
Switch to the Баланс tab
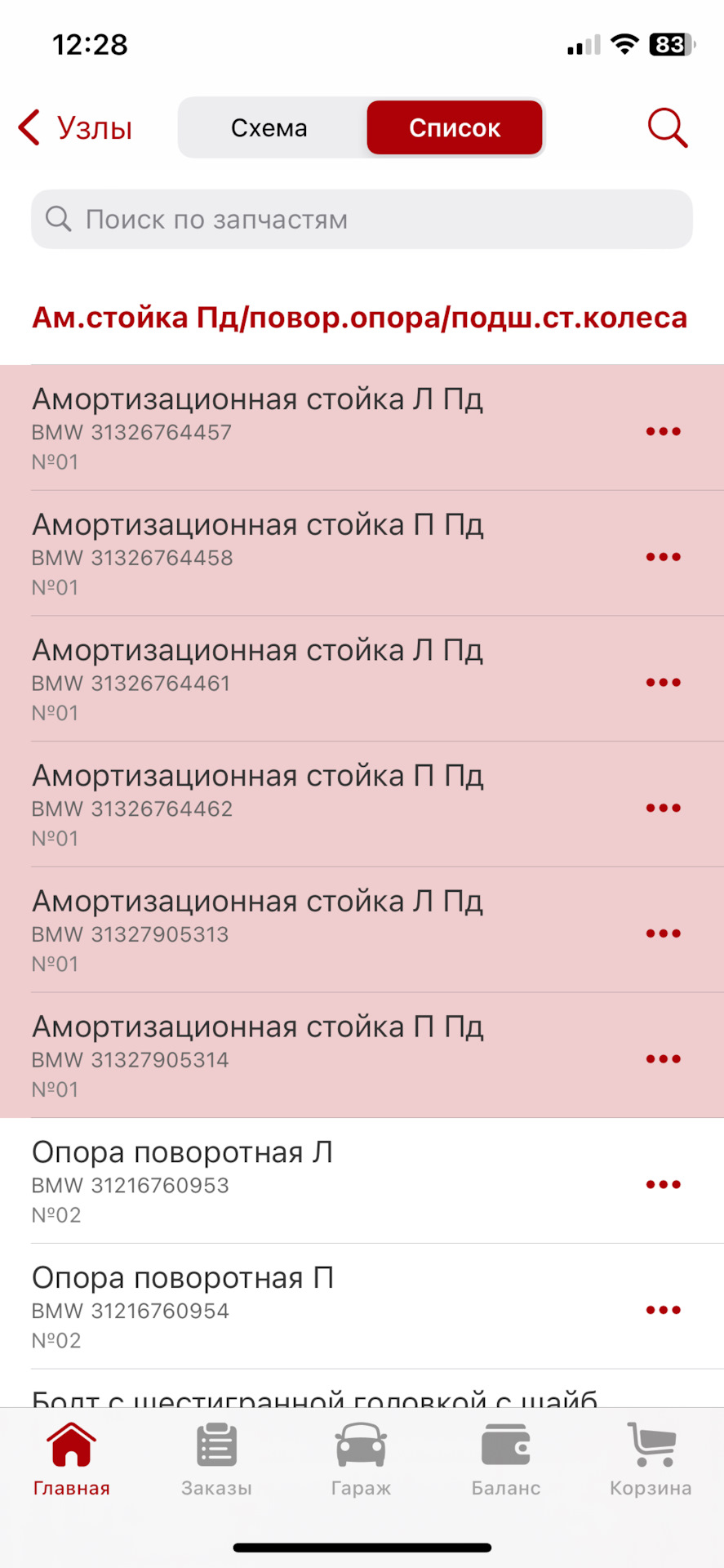[x=506, y=1460]
